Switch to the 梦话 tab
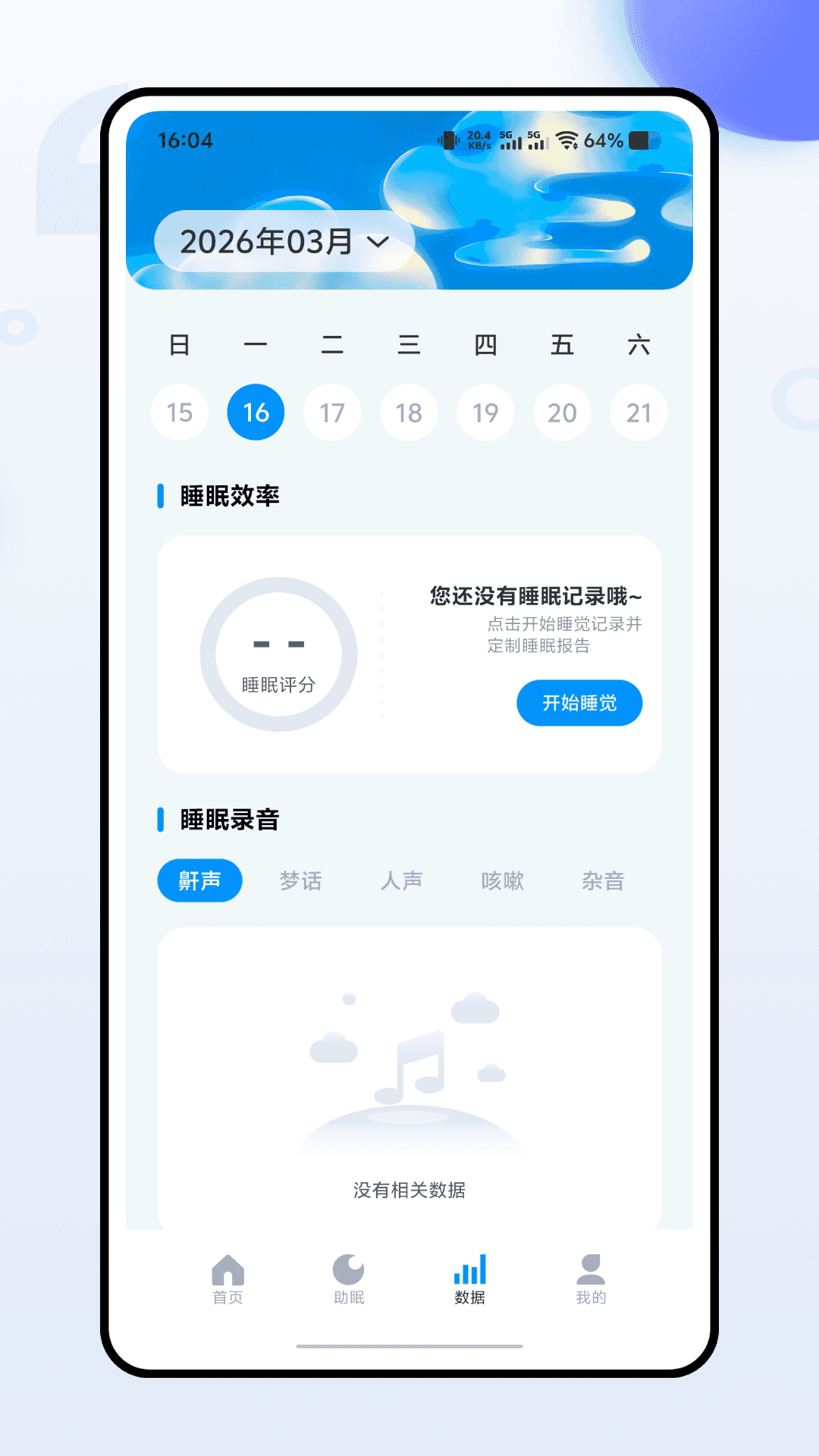 coord(300,880)
